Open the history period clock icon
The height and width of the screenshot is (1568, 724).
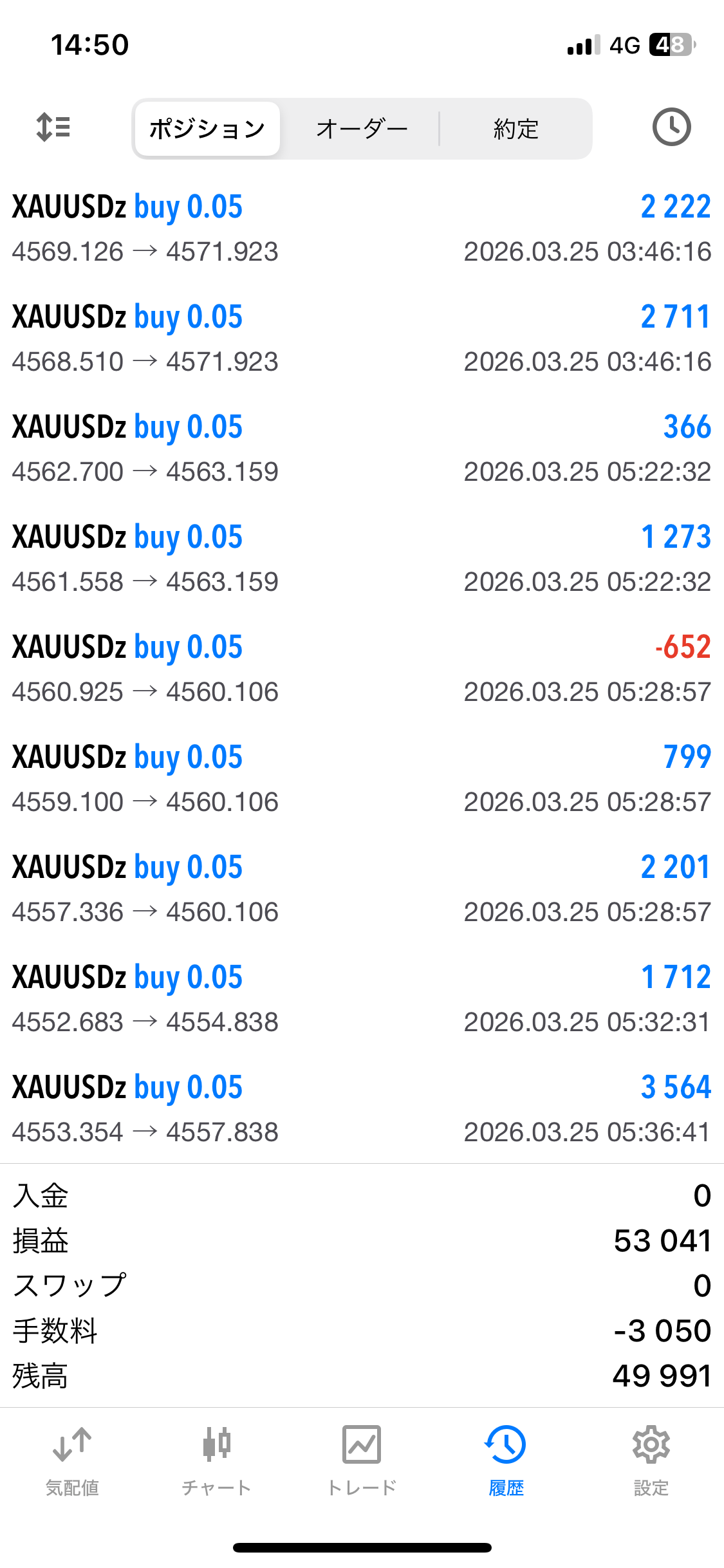[671, 127]
